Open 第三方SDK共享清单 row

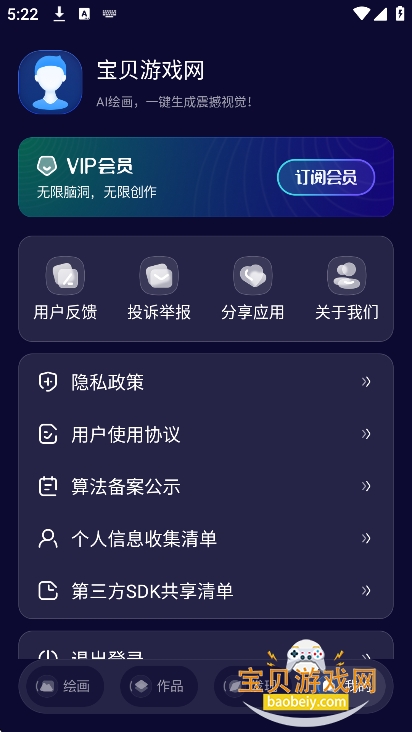pyautogui.click(x=206, y=591)
